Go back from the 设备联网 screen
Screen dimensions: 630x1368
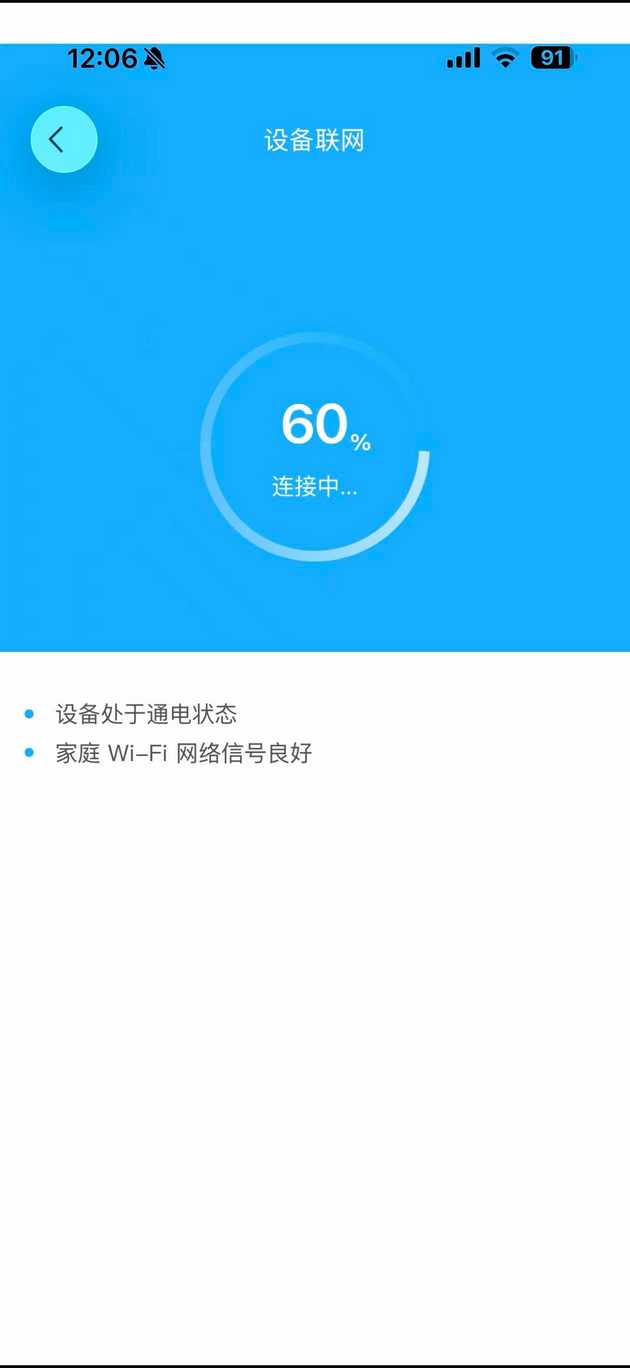click(63, 140)
